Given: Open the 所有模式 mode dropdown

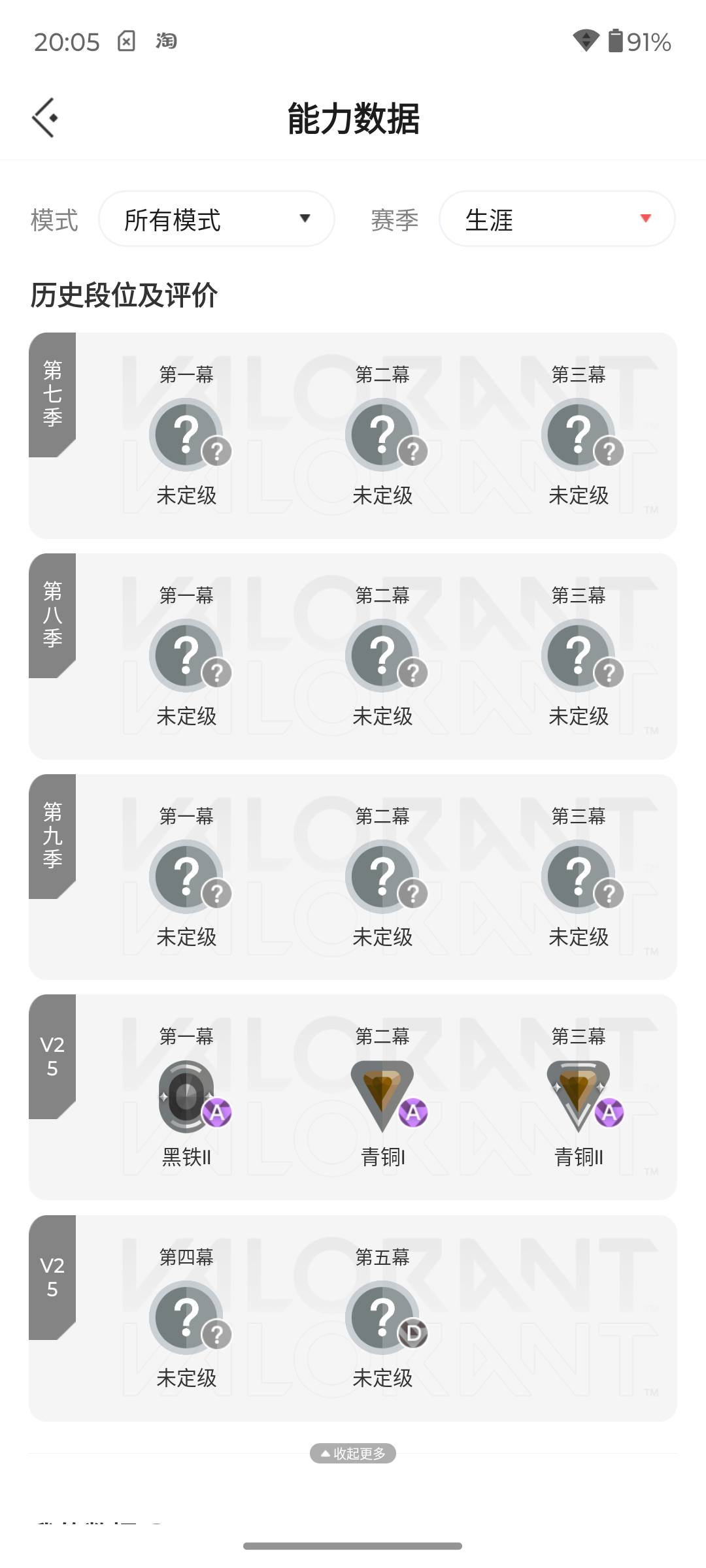Looking at the screenshot, I should point(216,219).
